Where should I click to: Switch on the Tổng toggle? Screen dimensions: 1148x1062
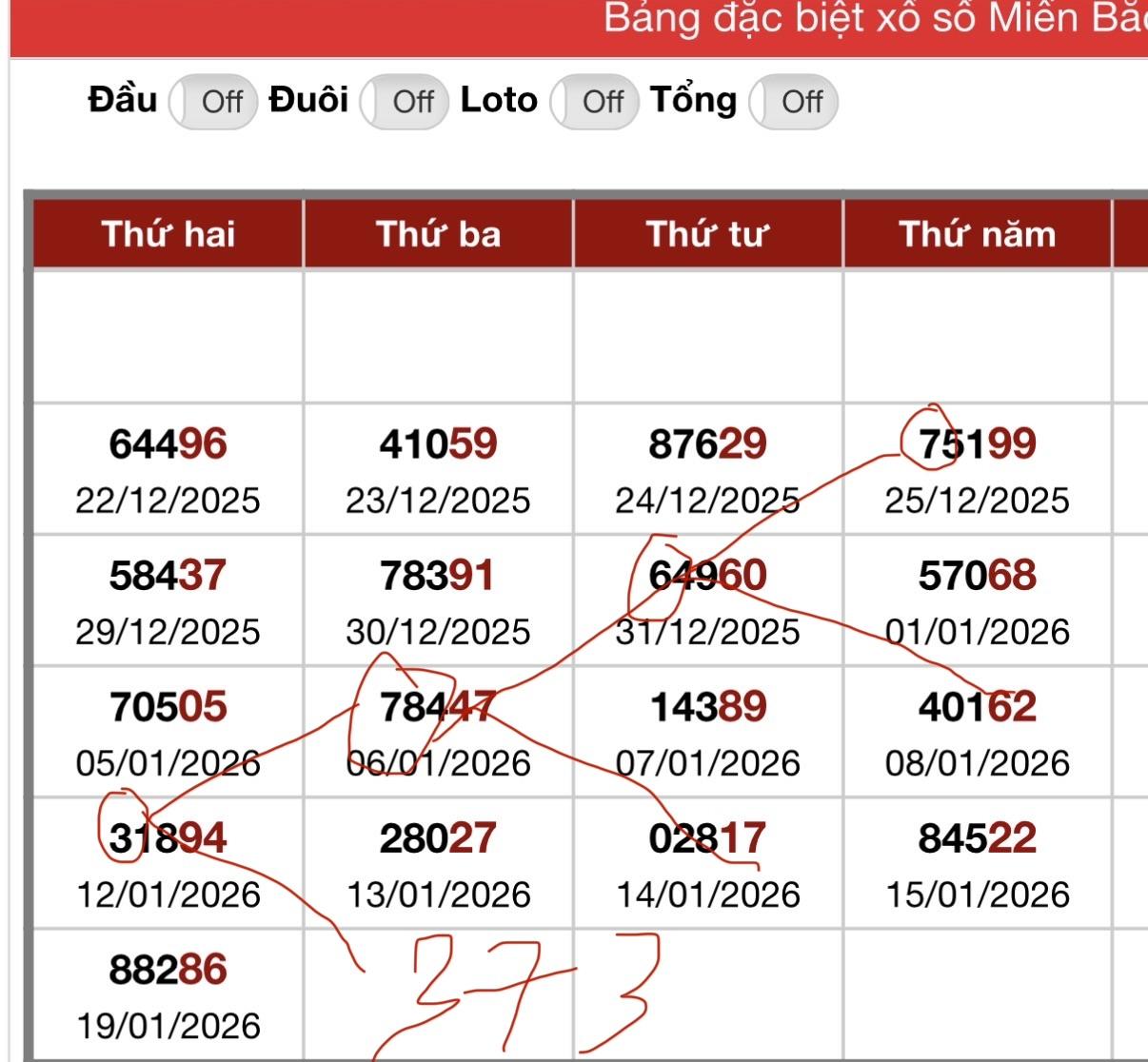coord(792,102)
